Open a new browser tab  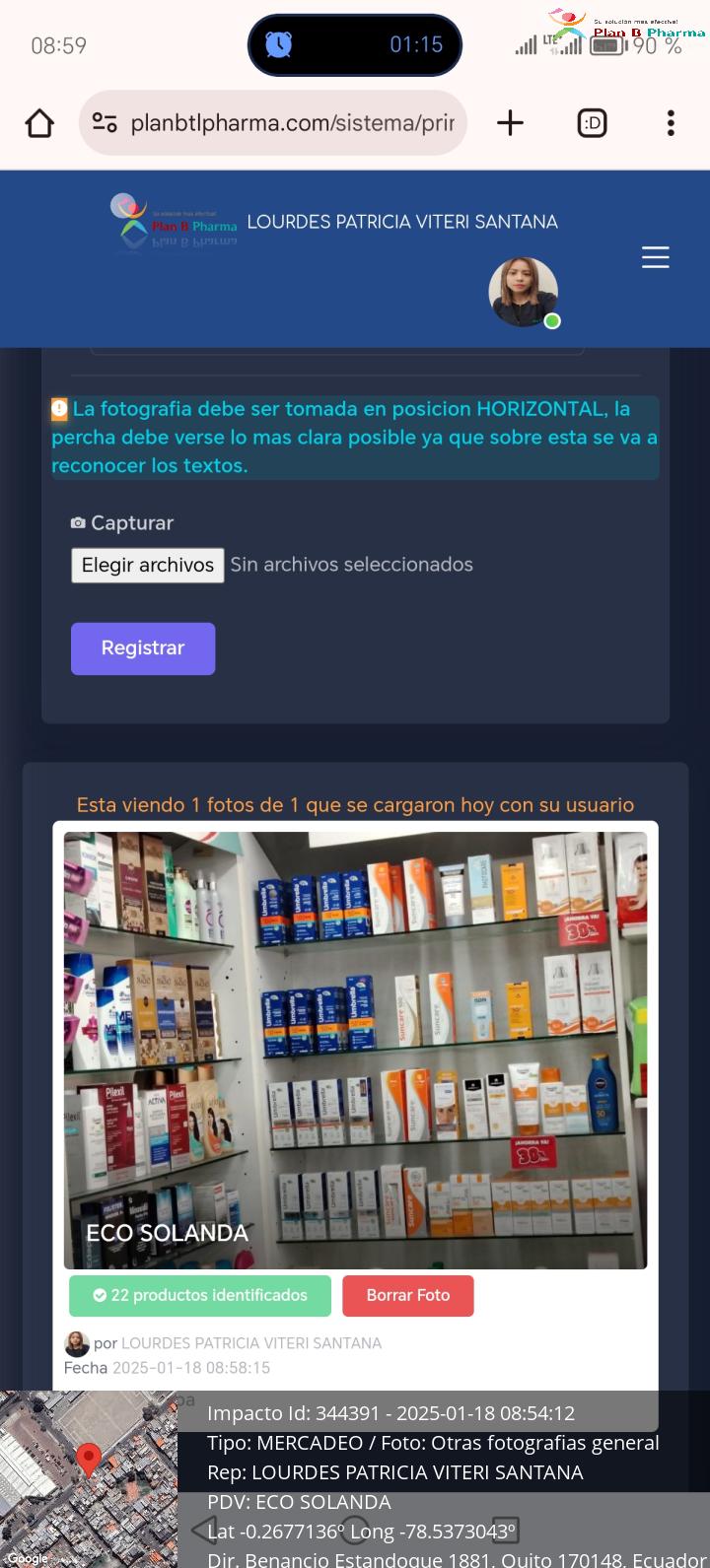(x=510, y=123)
